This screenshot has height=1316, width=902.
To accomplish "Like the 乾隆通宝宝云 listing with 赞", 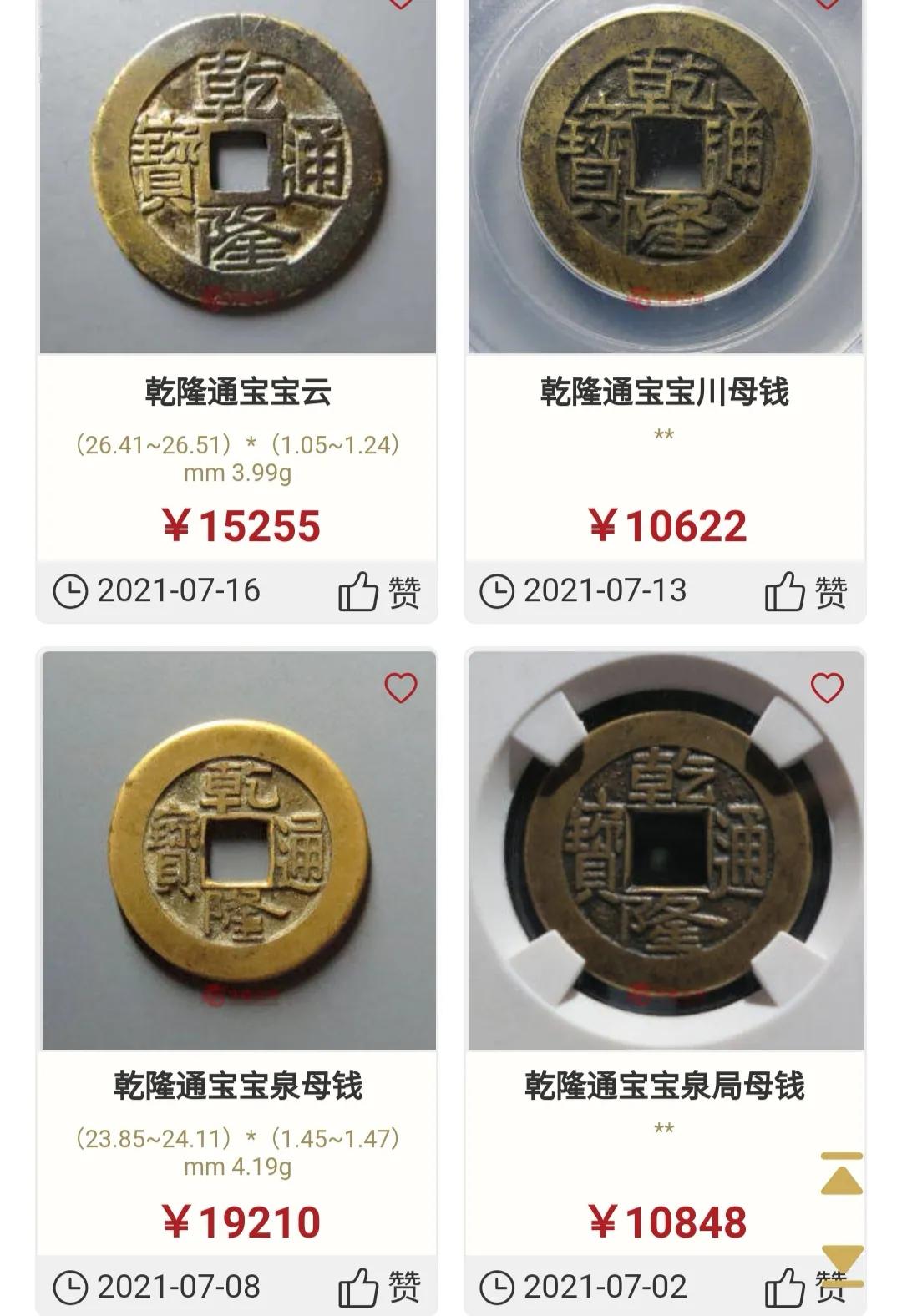I will tap(379, 592).
